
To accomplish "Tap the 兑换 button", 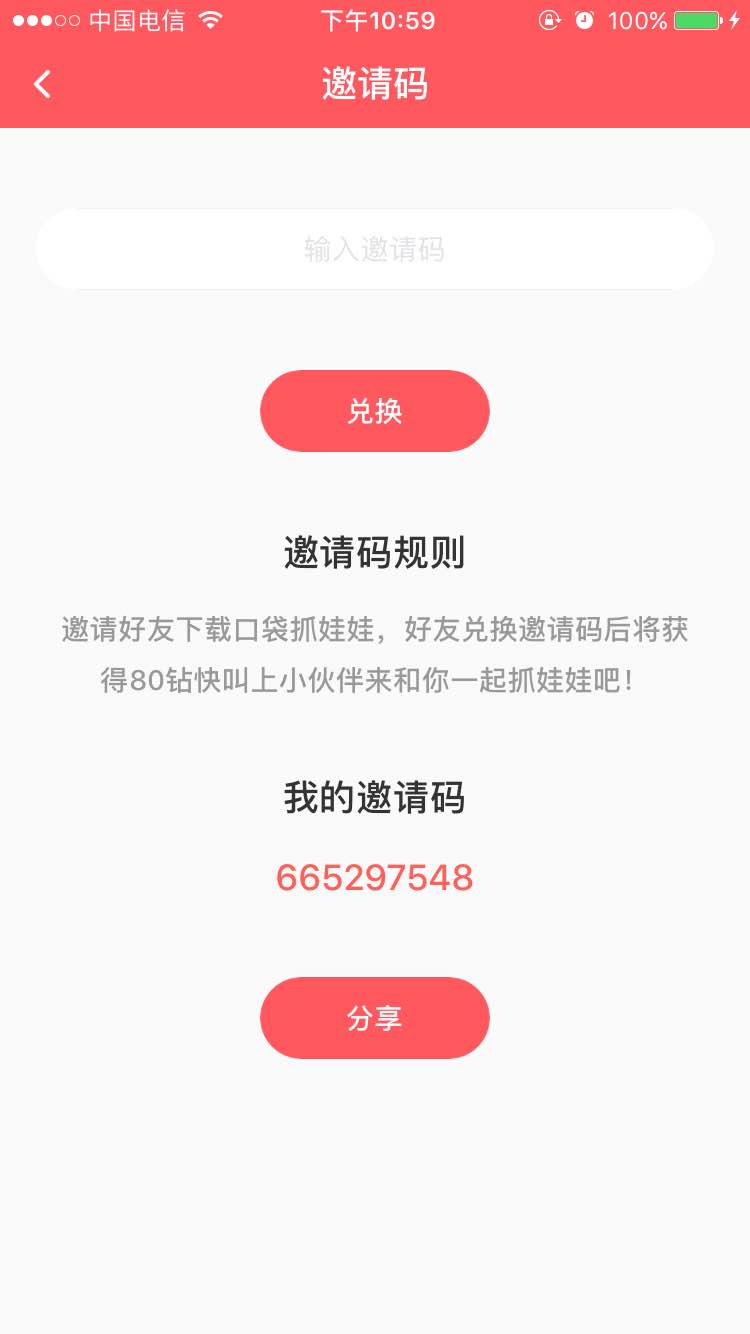I will (375, 411).
